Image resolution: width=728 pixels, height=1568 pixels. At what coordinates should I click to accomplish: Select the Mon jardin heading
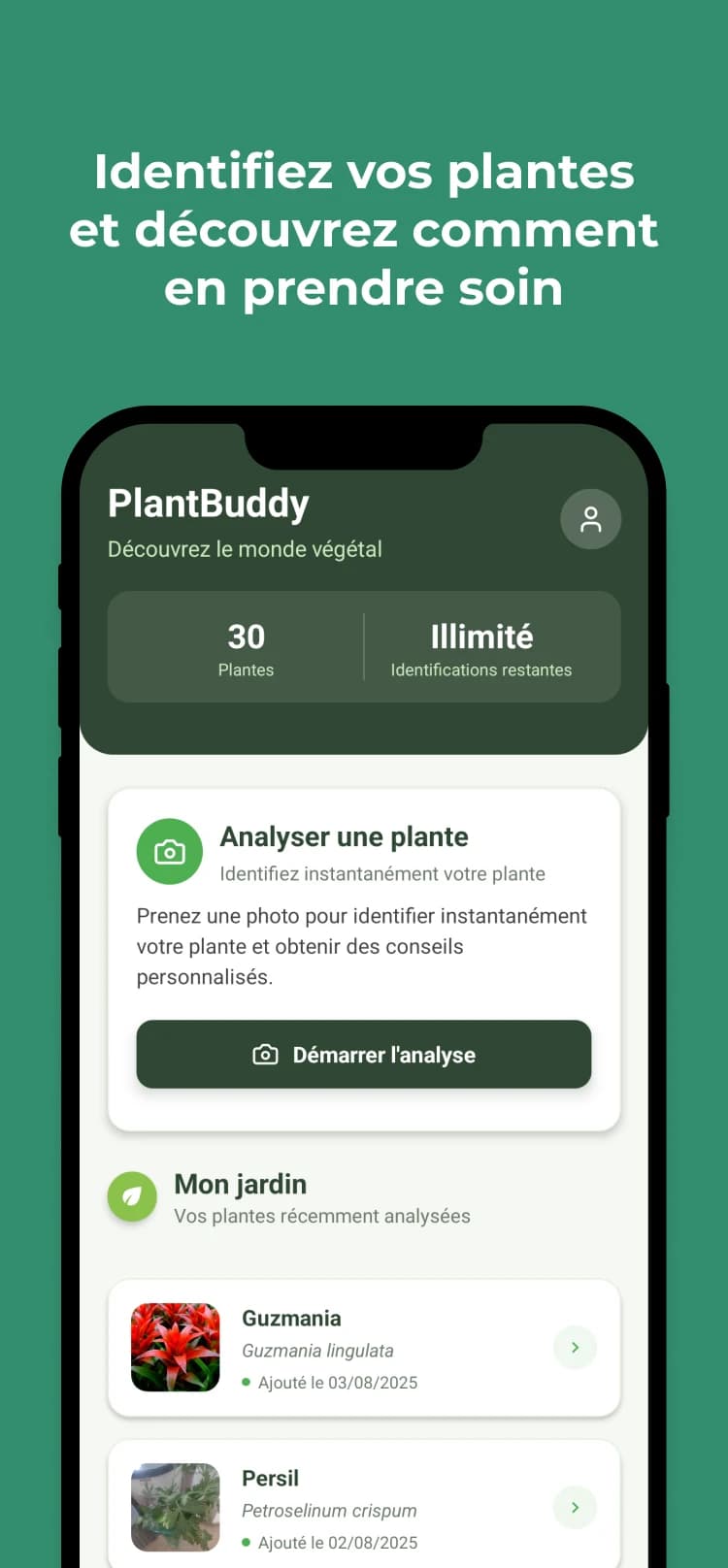click(240, 1184)
